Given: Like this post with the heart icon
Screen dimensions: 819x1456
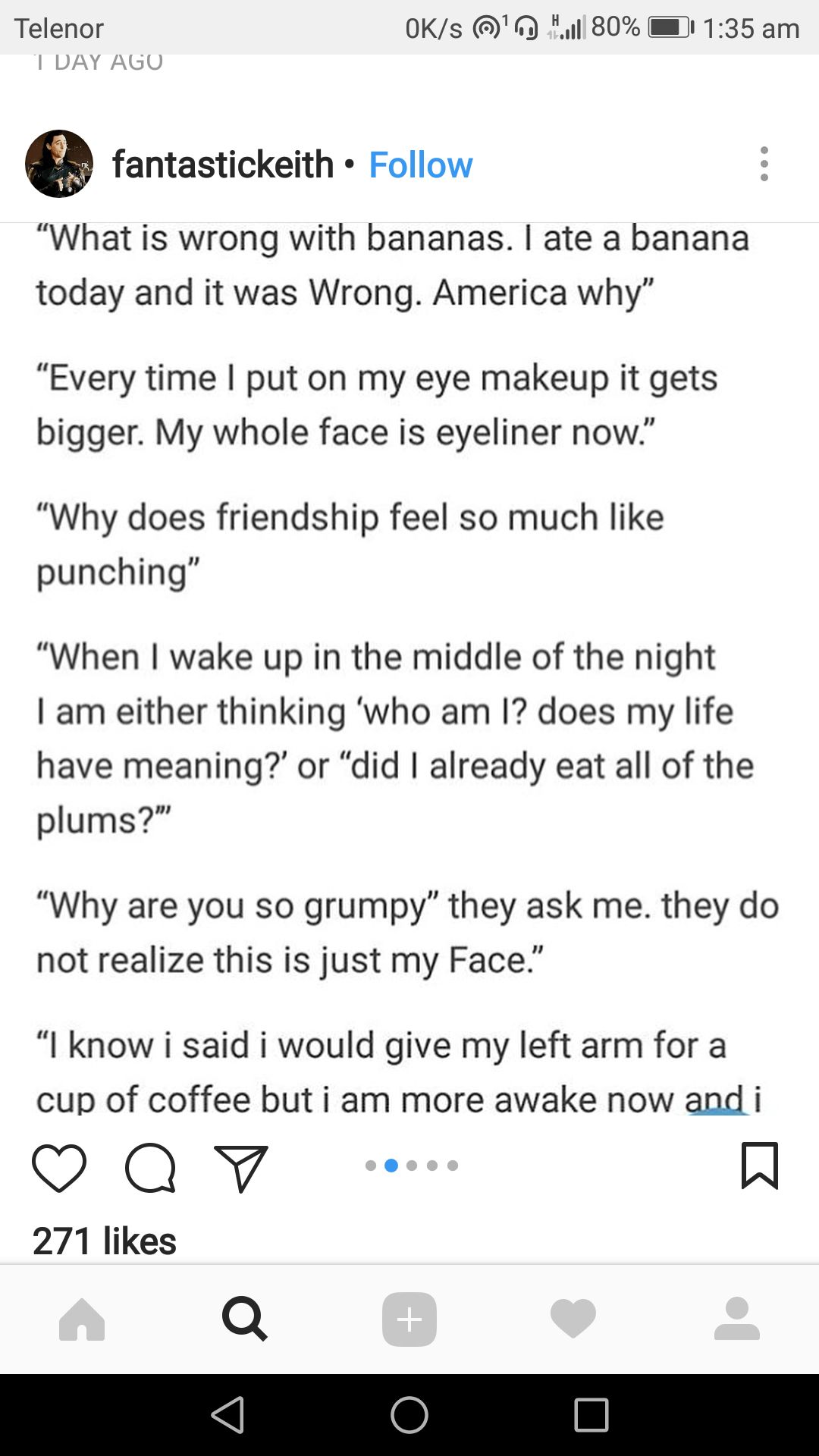Looking at the screenshot, I should tap(59, 1167).
